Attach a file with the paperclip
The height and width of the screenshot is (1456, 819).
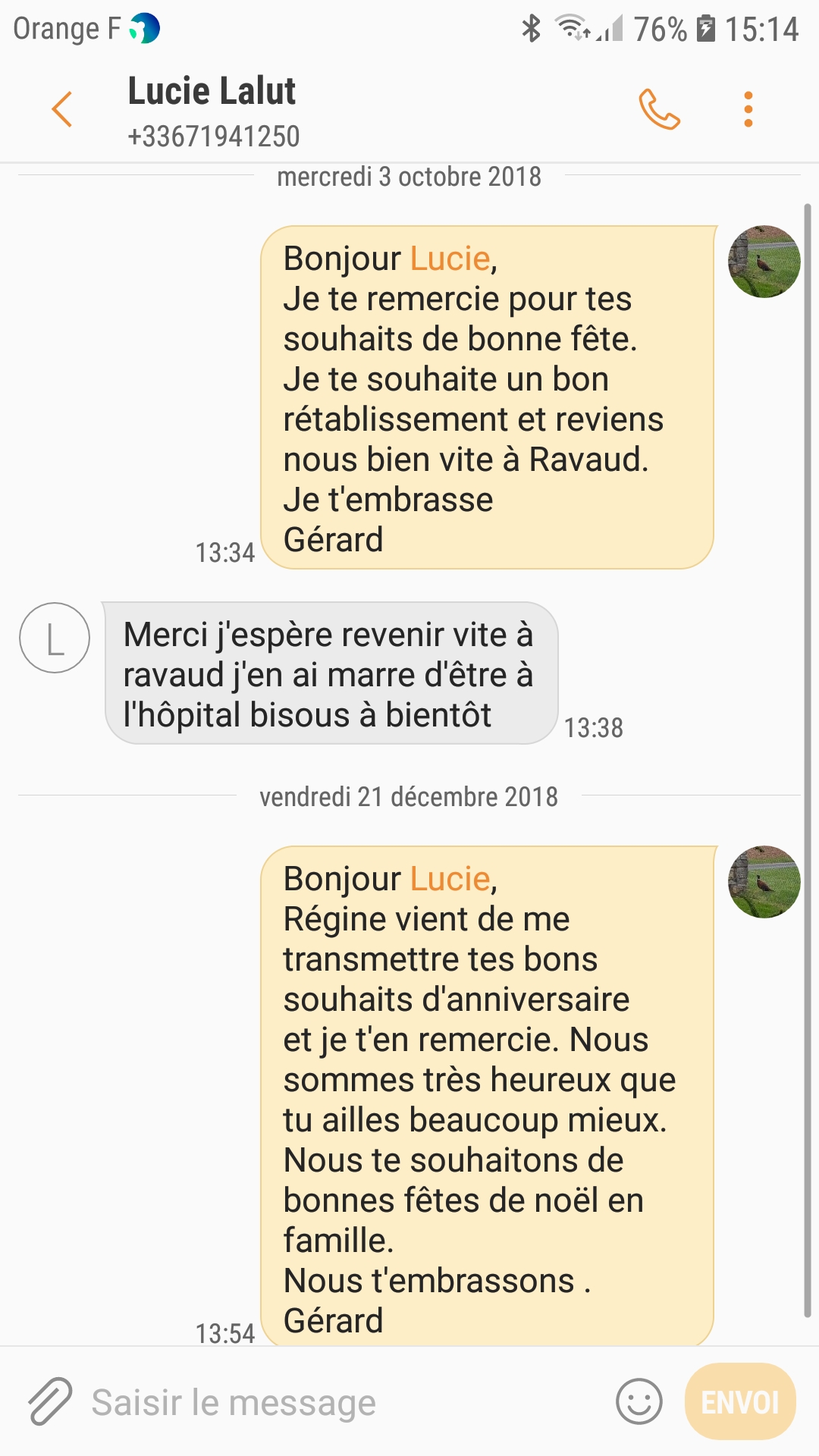[x=50, y=1401]
